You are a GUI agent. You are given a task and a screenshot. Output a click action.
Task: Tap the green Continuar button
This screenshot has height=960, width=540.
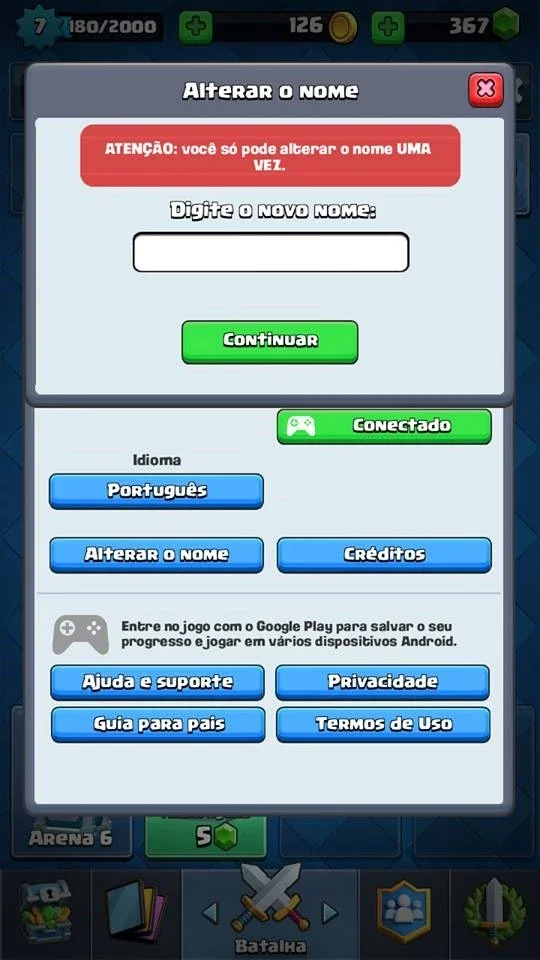pyautogui.click(x=270, y=342)
